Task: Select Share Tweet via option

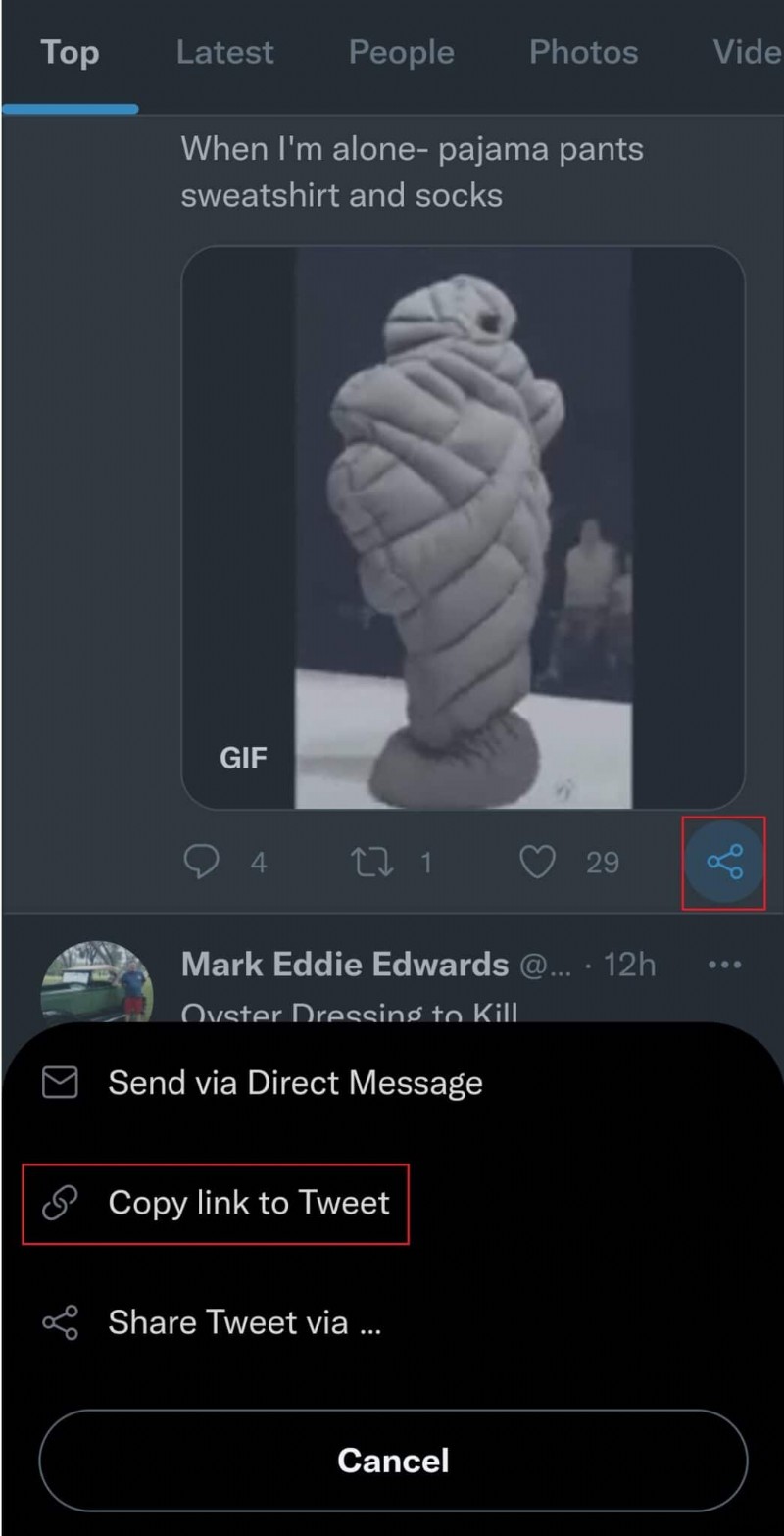Action: click(x=244, y=1323)
